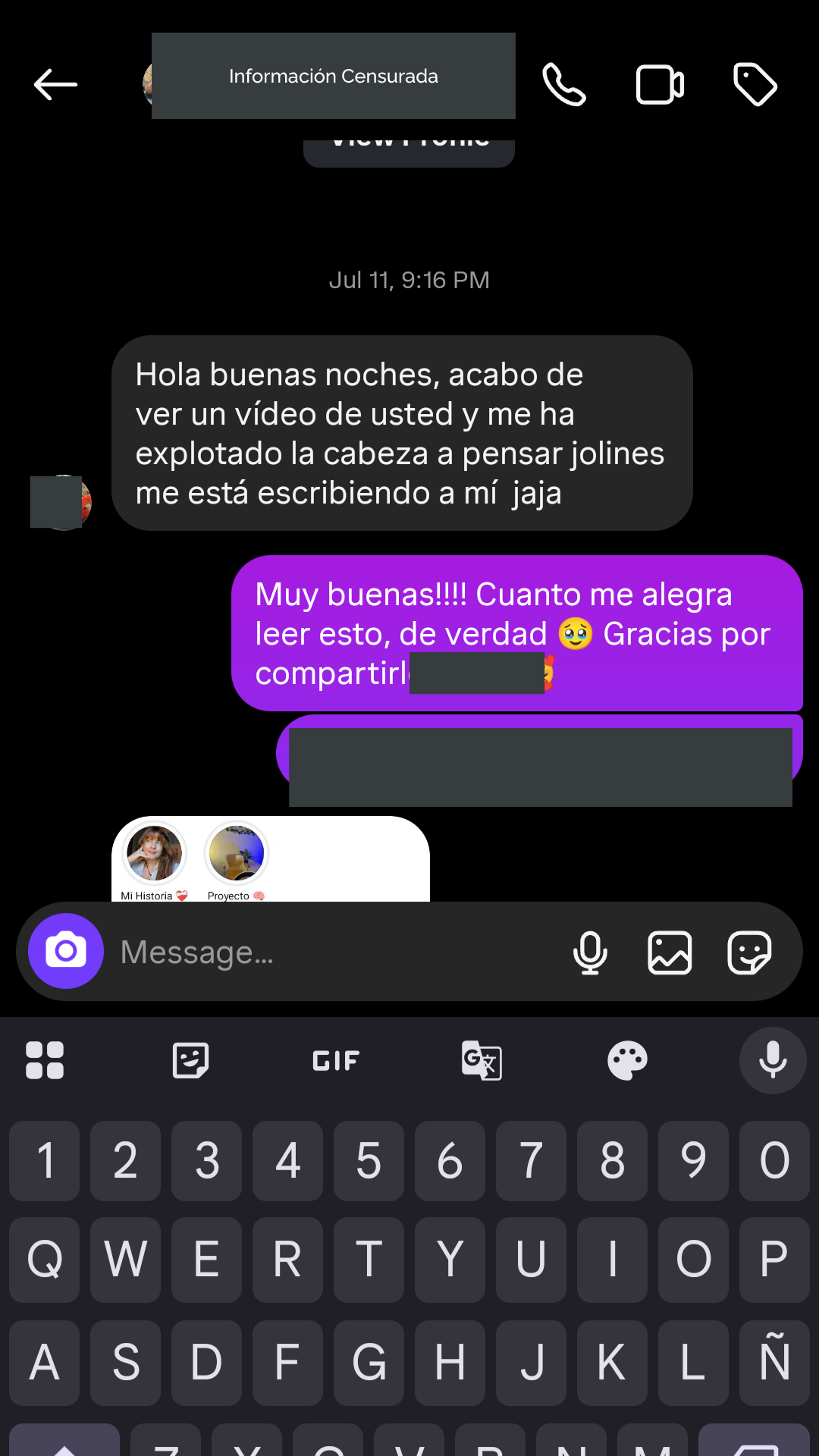The width and height of the screenshot is (819, 1456).
Task: Open keyboard translate tool
Action: (x=482, y=1060)
